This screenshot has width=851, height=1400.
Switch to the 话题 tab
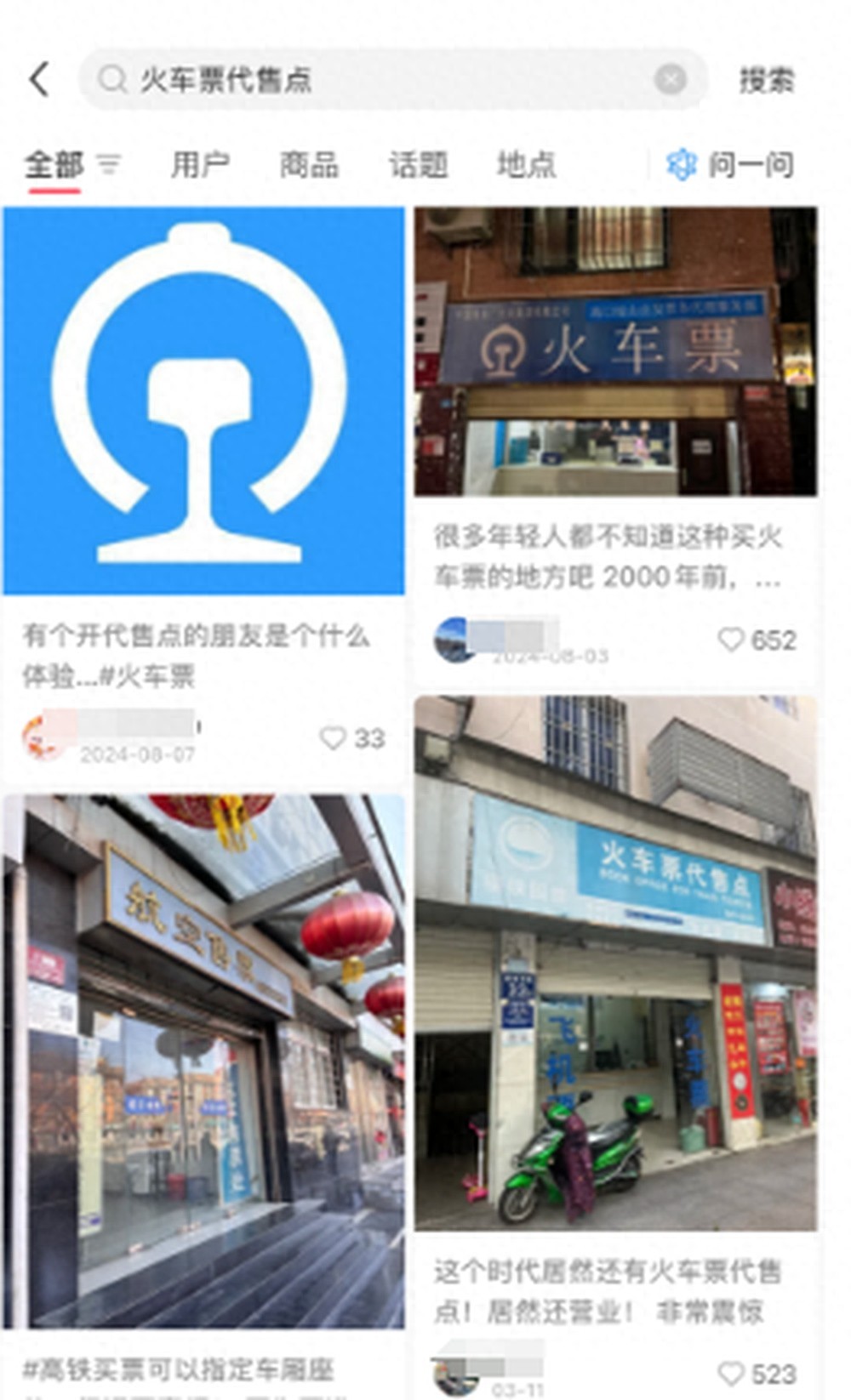(x=418, y=164)
